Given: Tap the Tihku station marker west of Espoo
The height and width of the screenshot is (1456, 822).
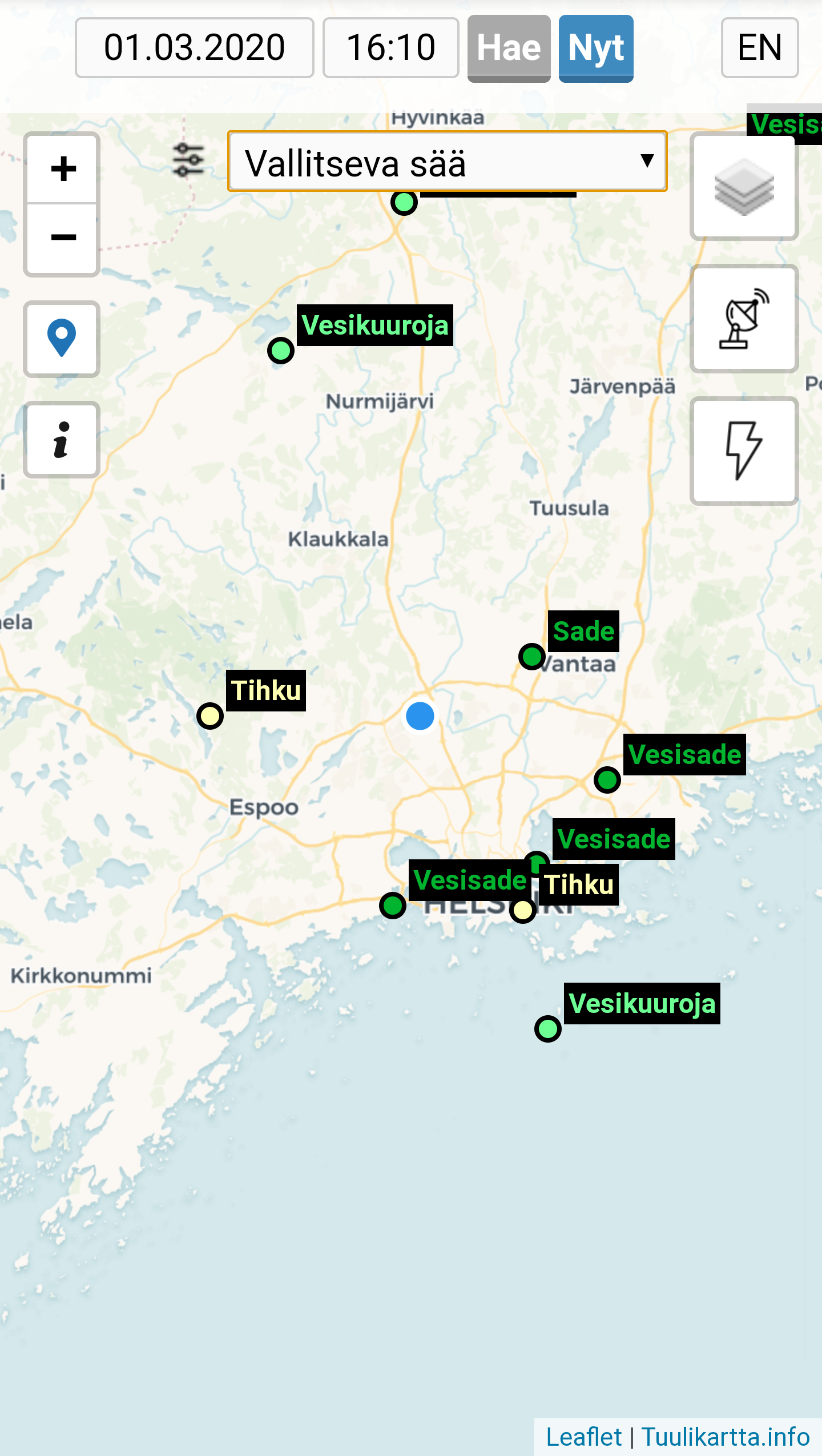Looking at the screenshot, I should (209, 715).
